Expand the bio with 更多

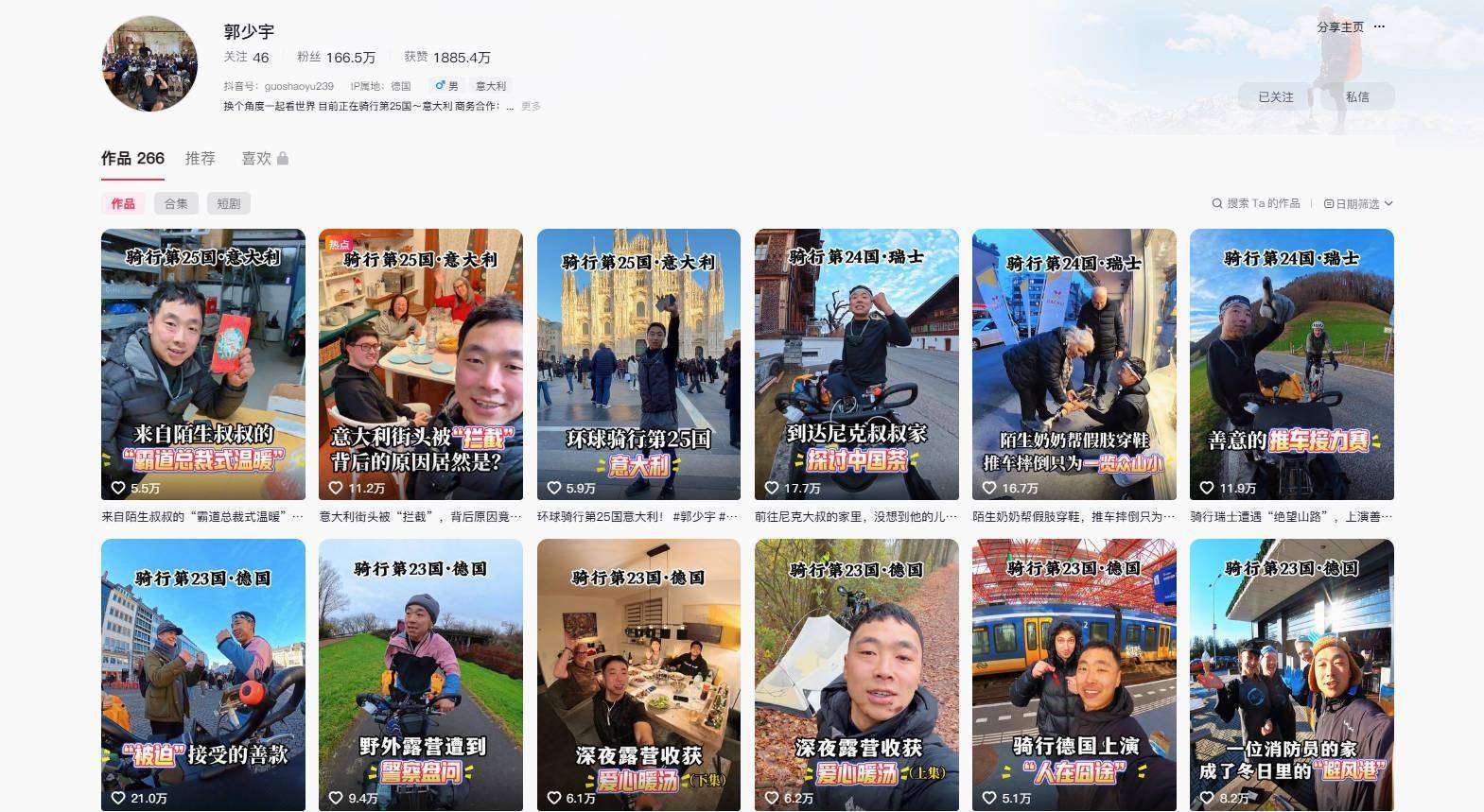click(x=531, y=107)
